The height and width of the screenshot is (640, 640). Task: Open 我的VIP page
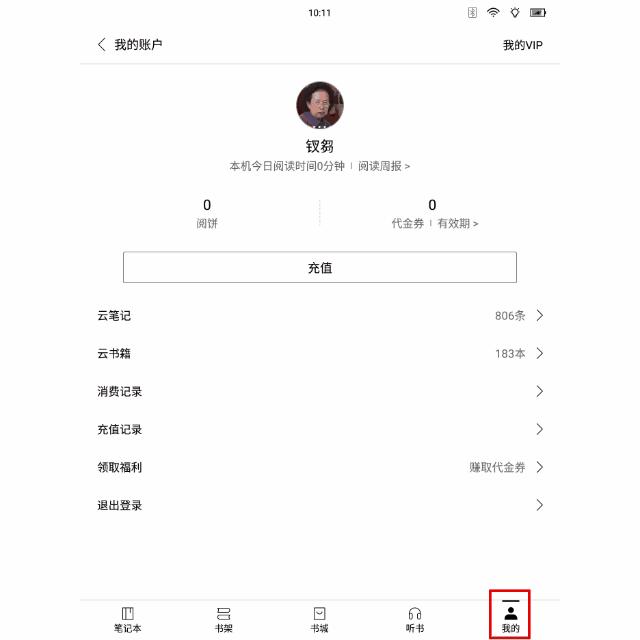522,45
